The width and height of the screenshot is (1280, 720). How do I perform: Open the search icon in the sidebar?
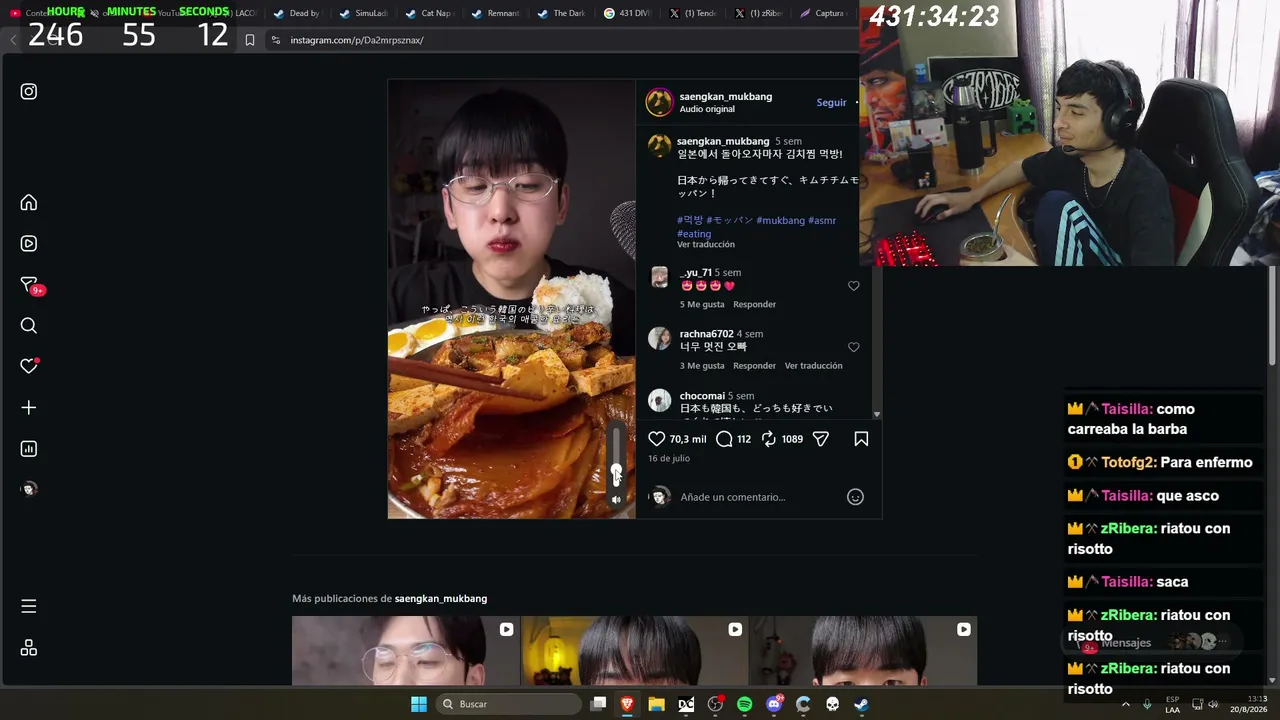(29, 326)
